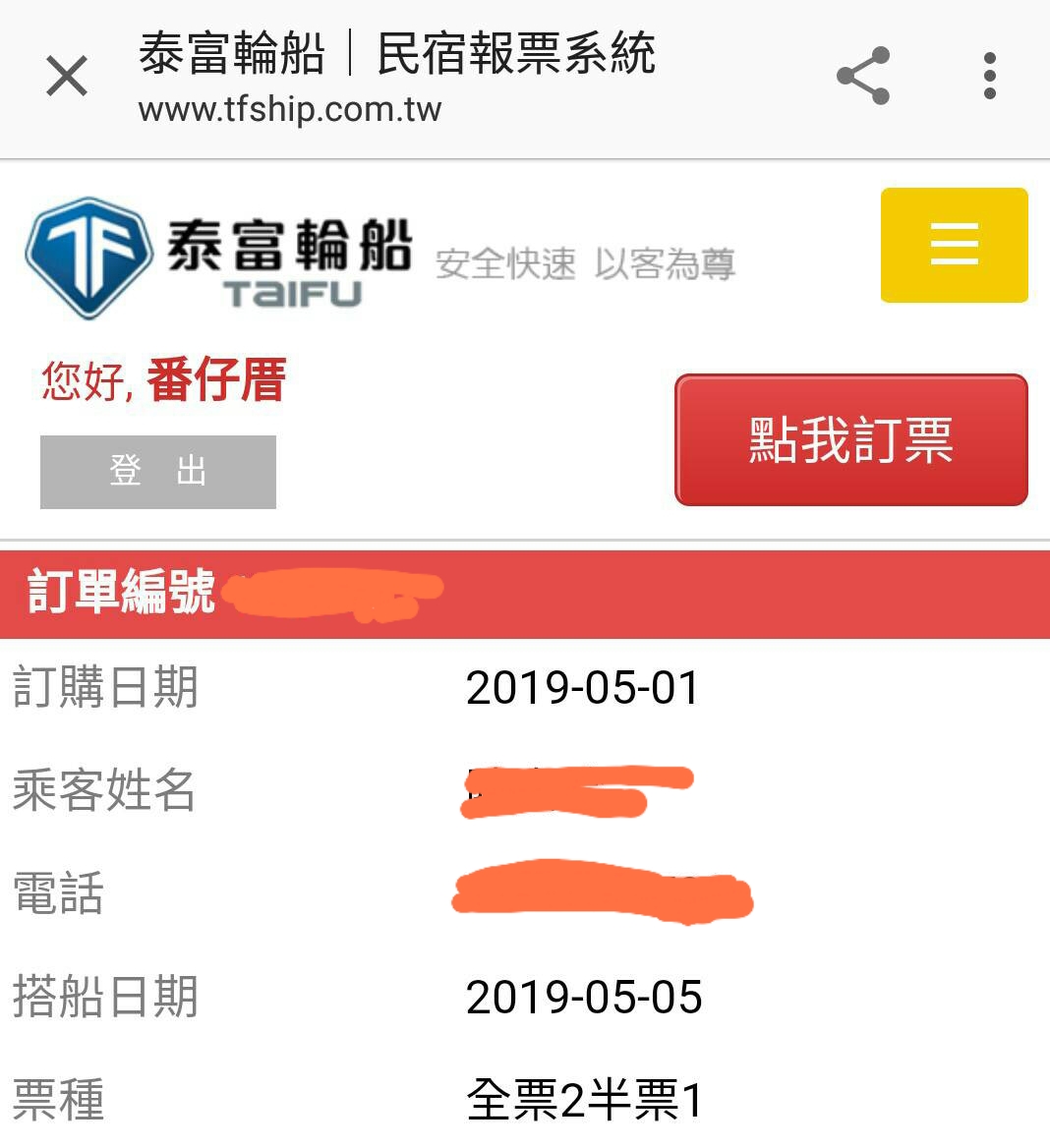Log out with the 登出 button

(x=158, y=472)
